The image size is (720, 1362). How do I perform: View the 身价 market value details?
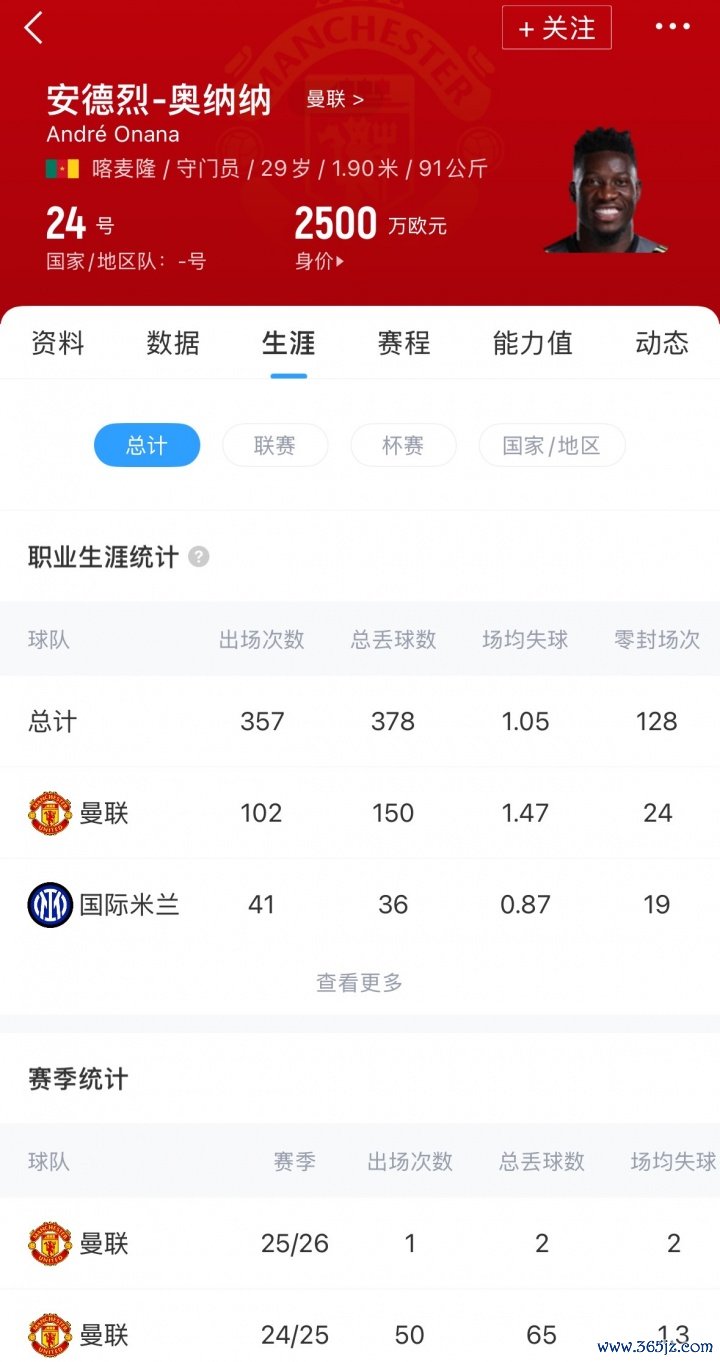[319, 261]
